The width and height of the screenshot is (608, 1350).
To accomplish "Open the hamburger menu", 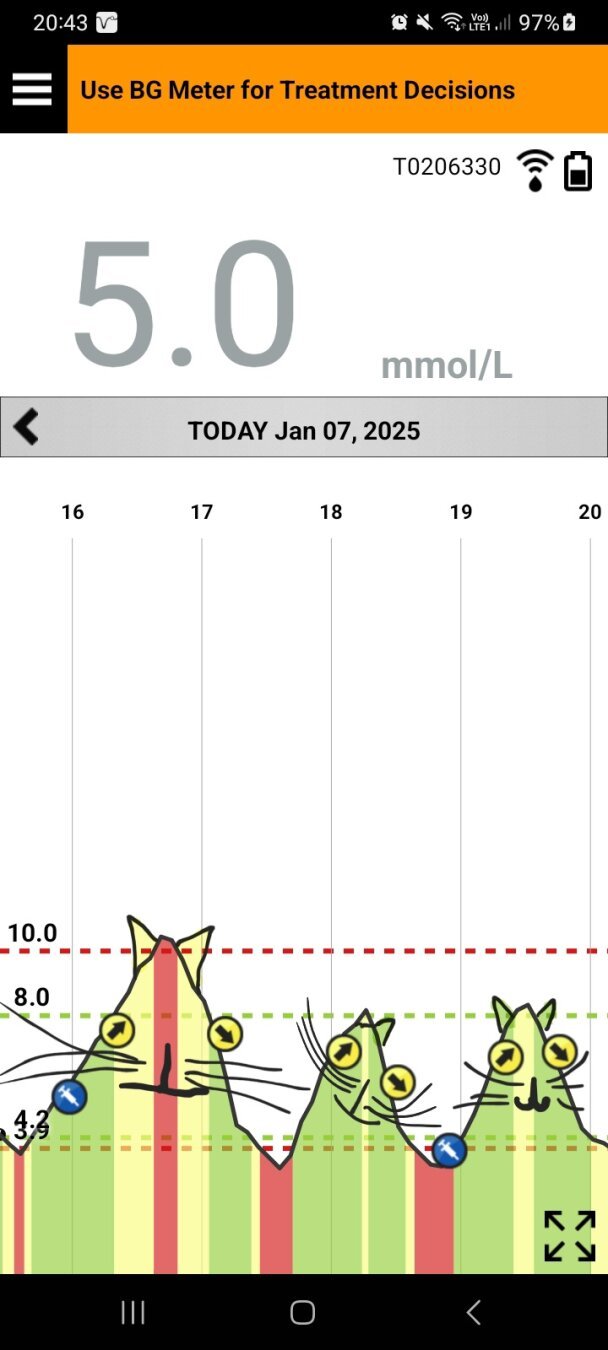I will 32,89.
